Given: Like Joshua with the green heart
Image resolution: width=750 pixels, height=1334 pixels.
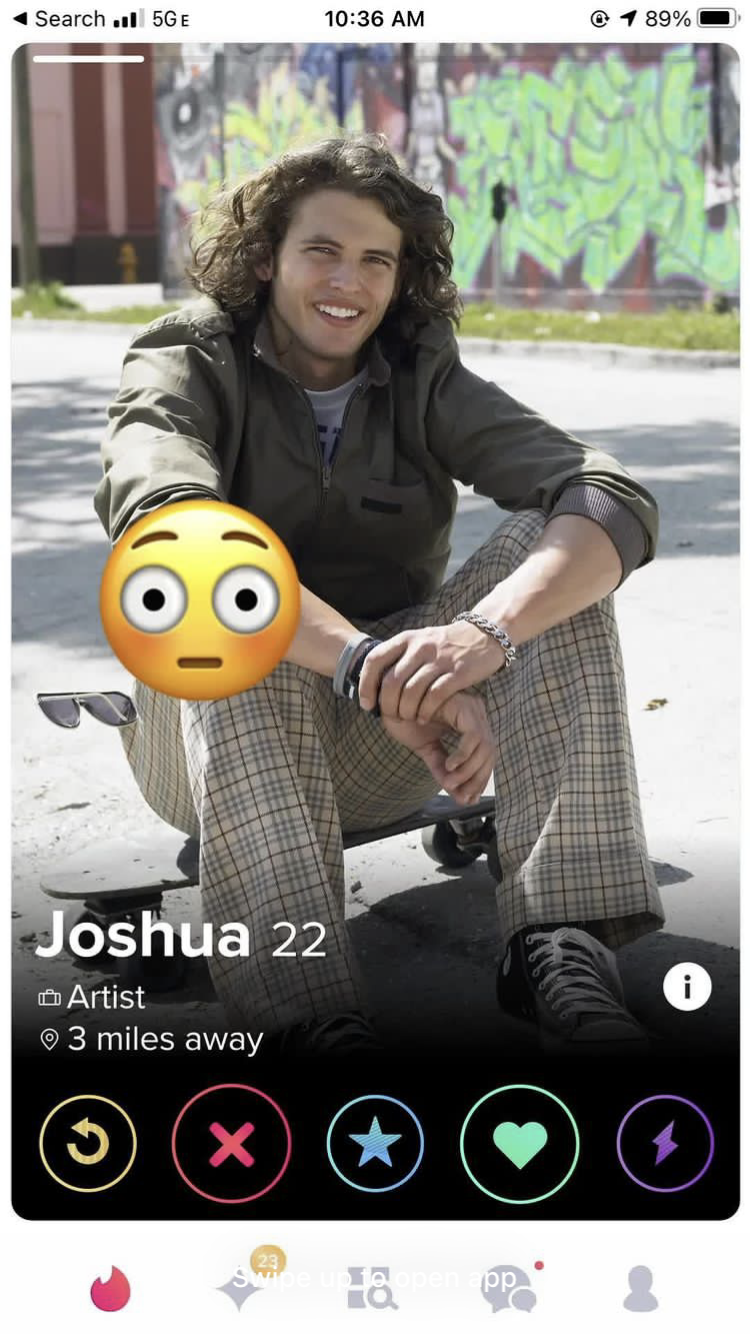Looking at the screenshot, I should tap(520, 1144).
